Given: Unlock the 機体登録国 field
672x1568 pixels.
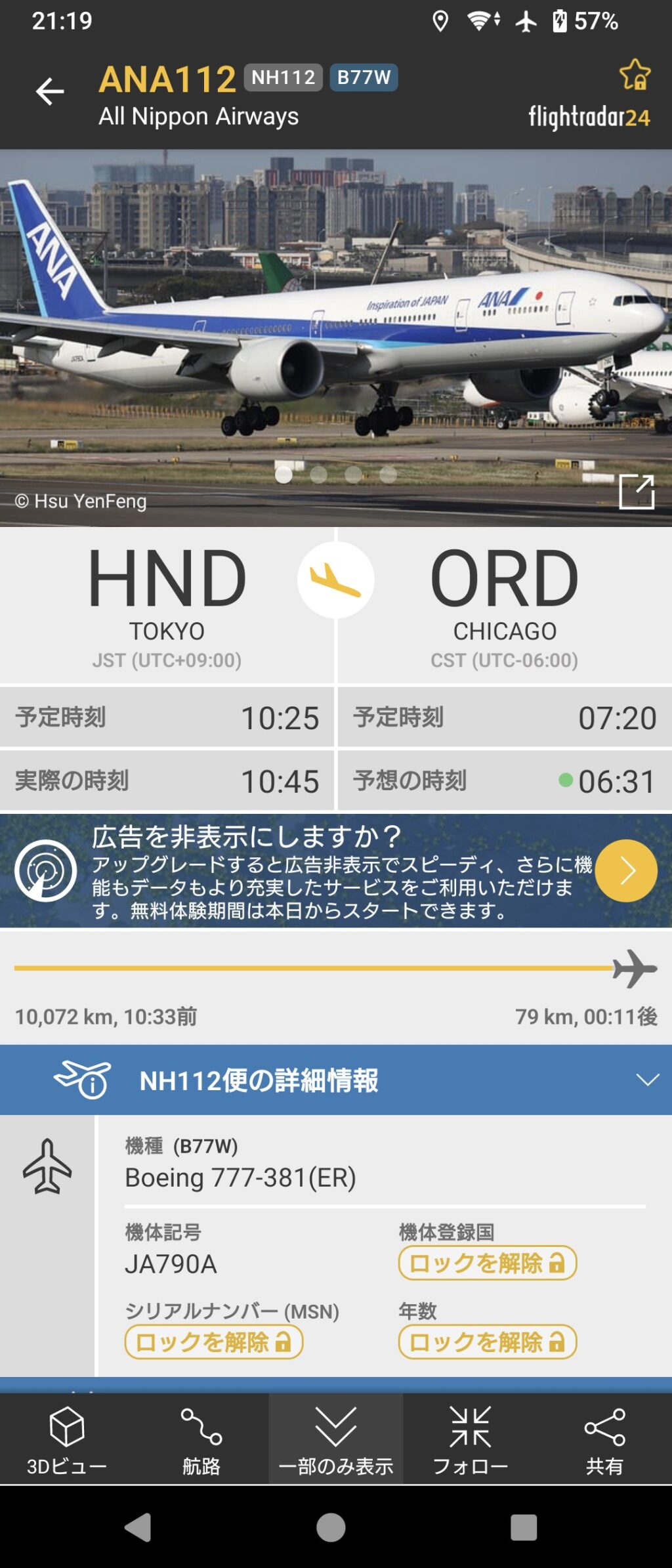Looking at the screenshot, I should [487, 1263].
